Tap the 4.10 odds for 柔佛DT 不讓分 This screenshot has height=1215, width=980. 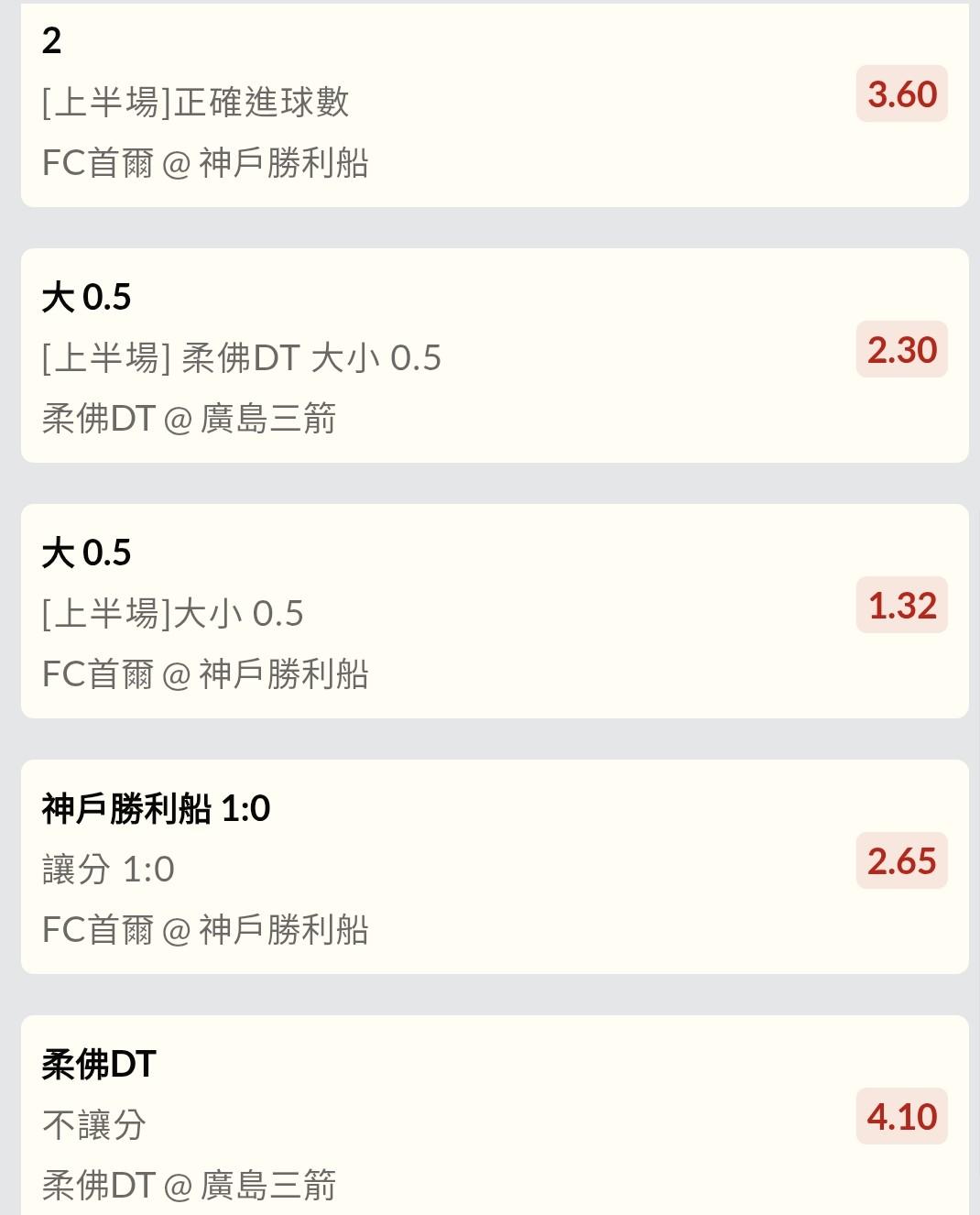(901, 1117)
